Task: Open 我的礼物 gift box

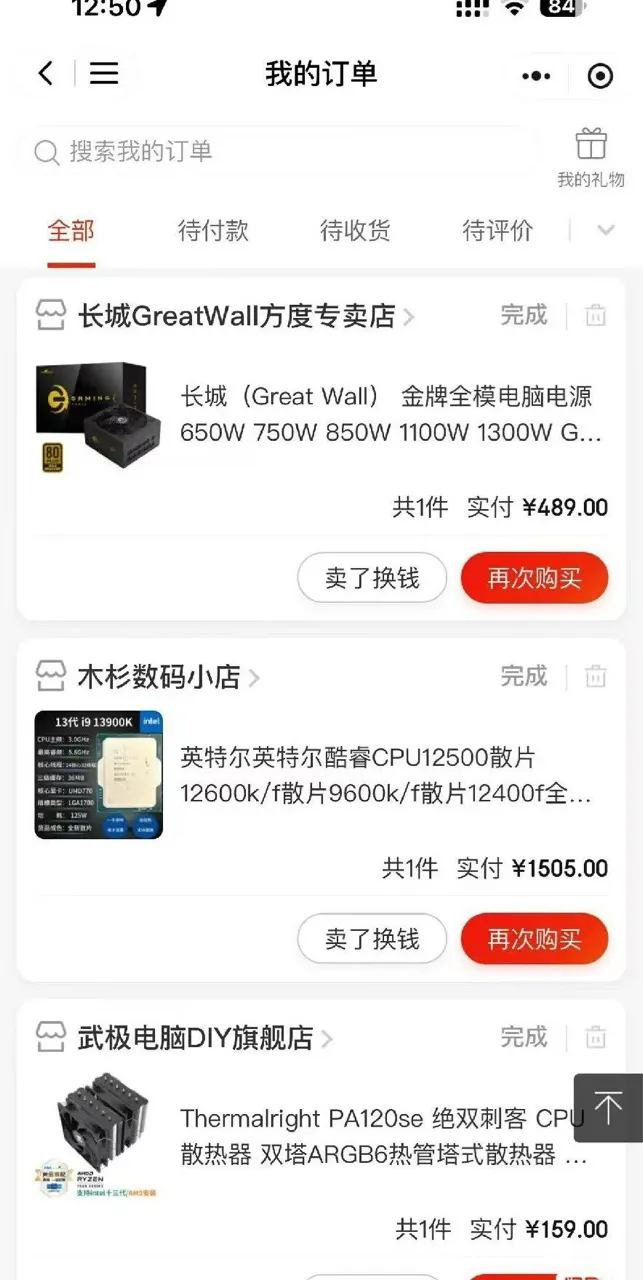Action: (x=591, y=158)
